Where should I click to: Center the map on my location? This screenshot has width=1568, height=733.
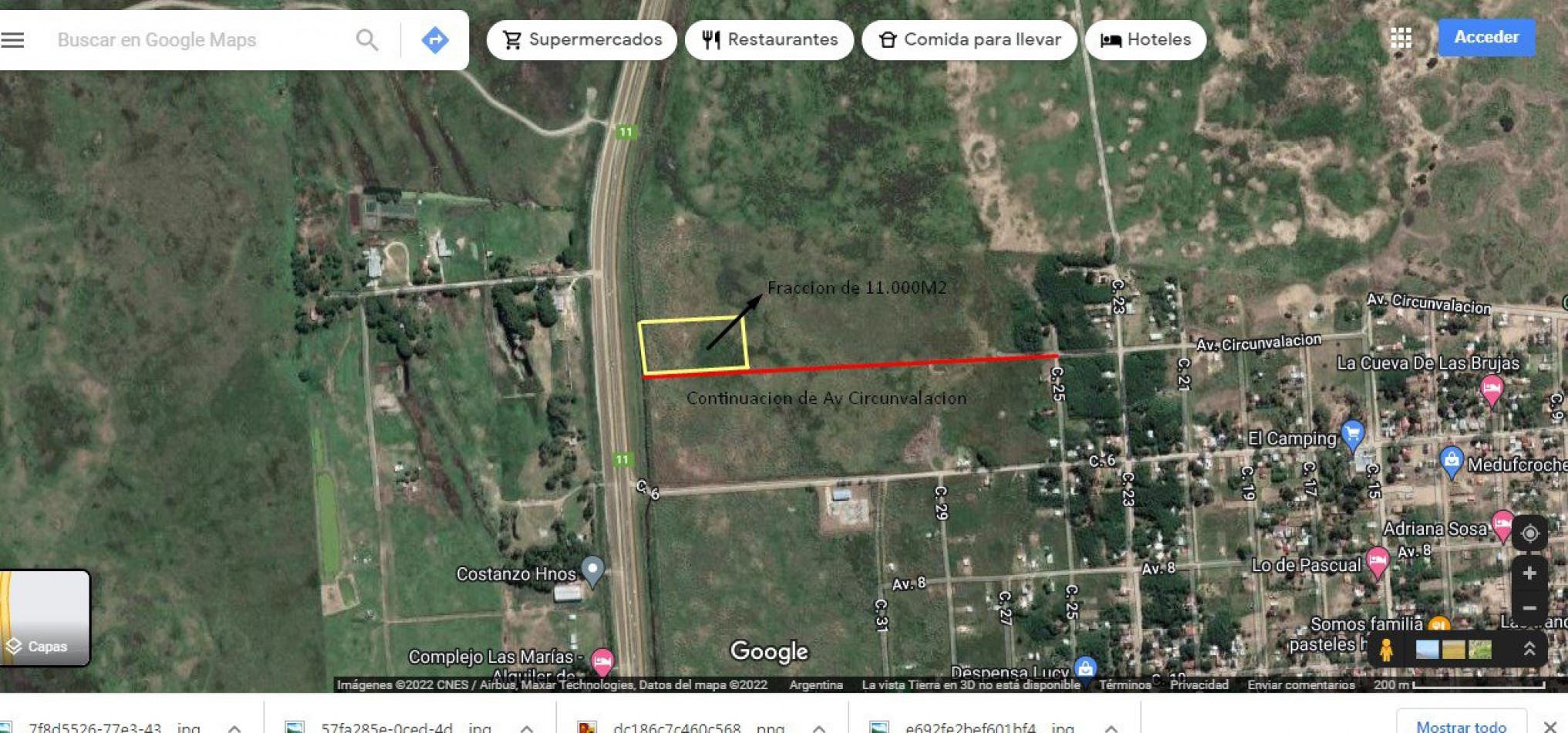1529,533
